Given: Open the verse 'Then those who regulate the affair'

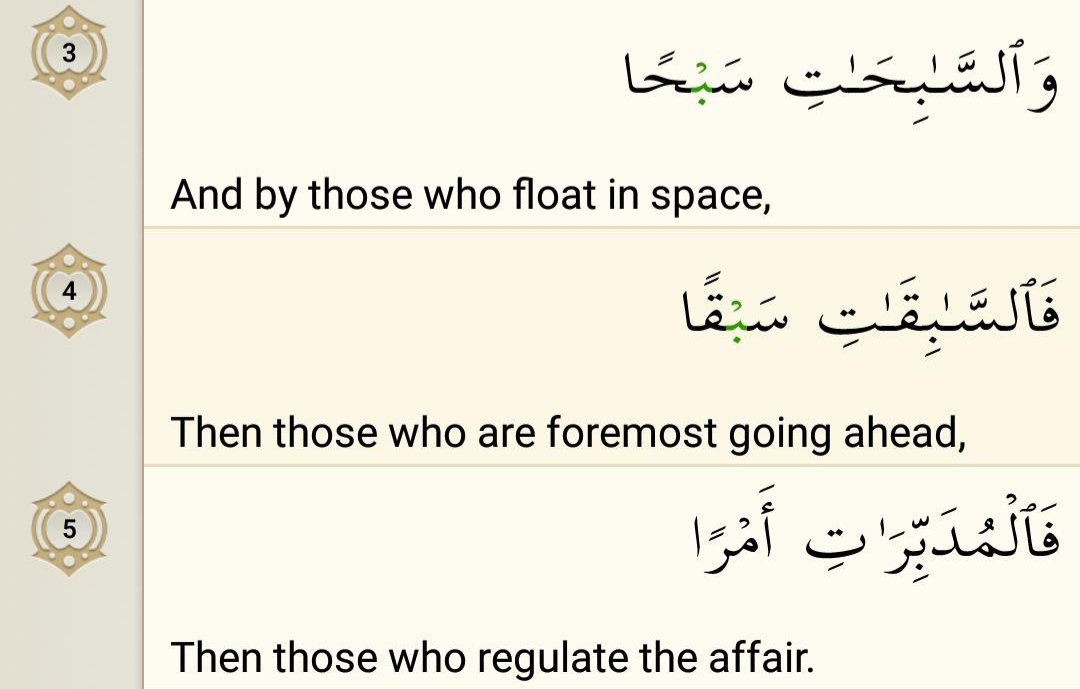Looking at the screenshot, I should click(x=493, y=658).
